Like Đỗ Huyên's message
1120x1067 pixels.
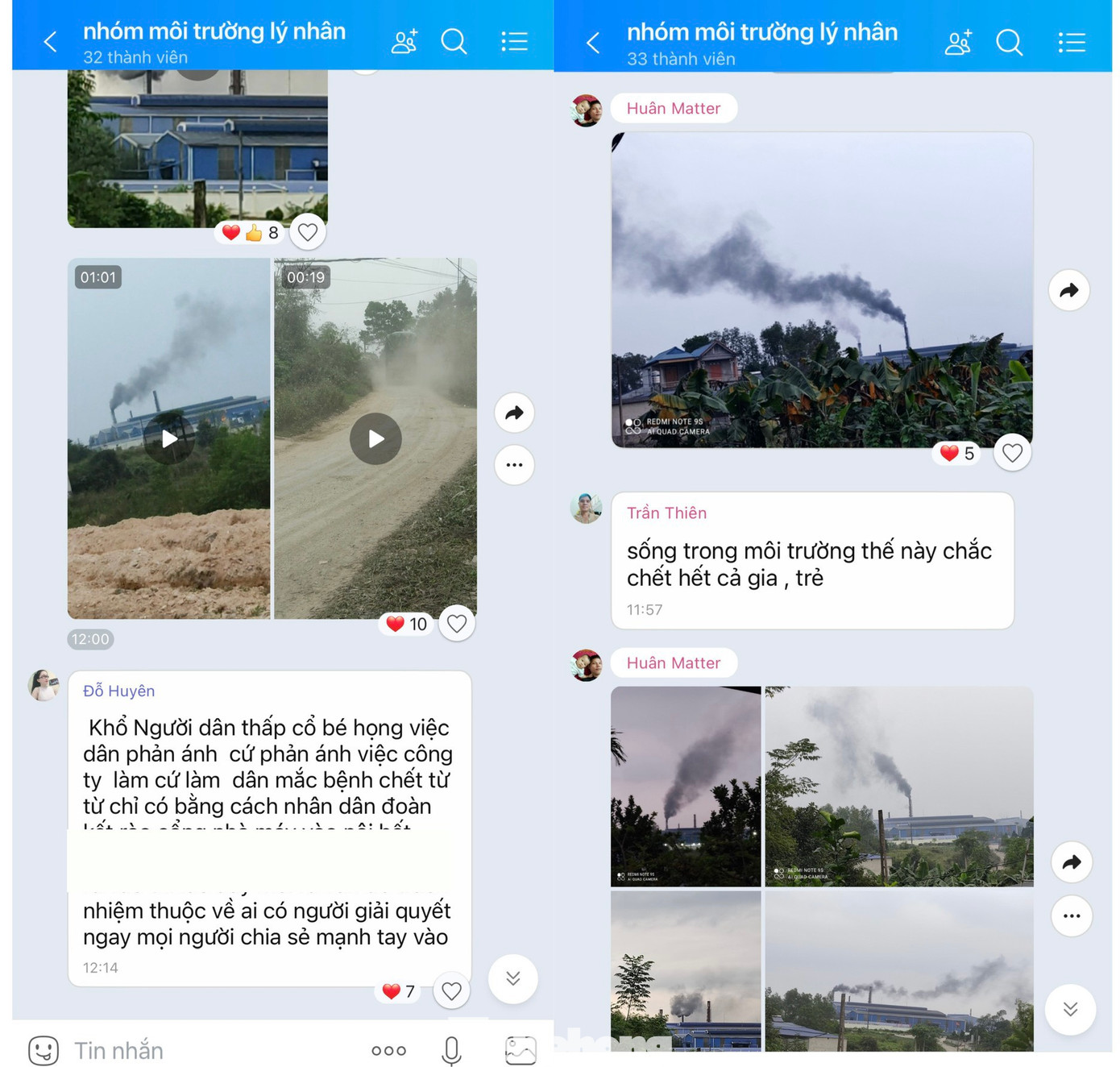click(451, 990)
